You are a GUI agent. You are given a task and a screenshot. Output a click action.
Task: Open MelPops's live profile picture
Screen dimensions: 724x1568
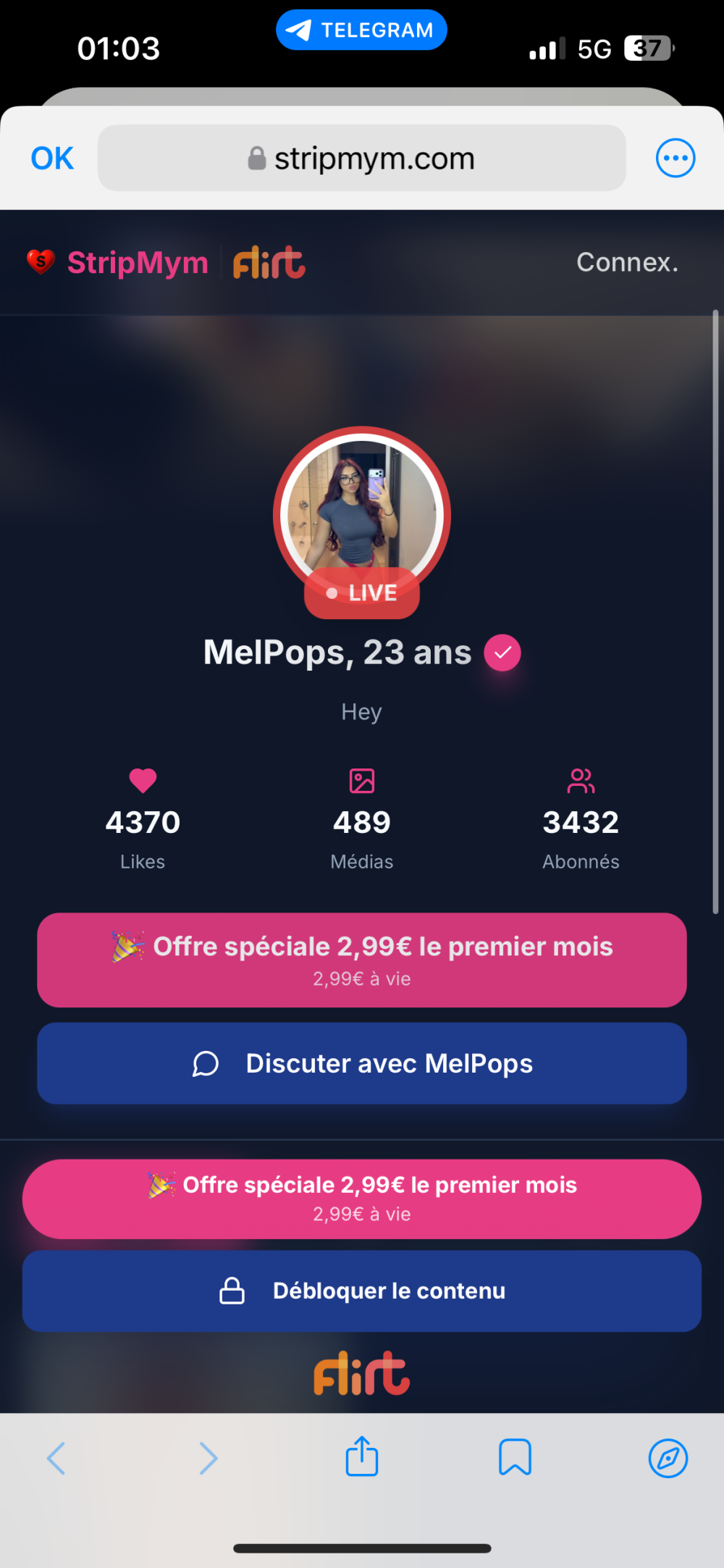tap(362, 514)
